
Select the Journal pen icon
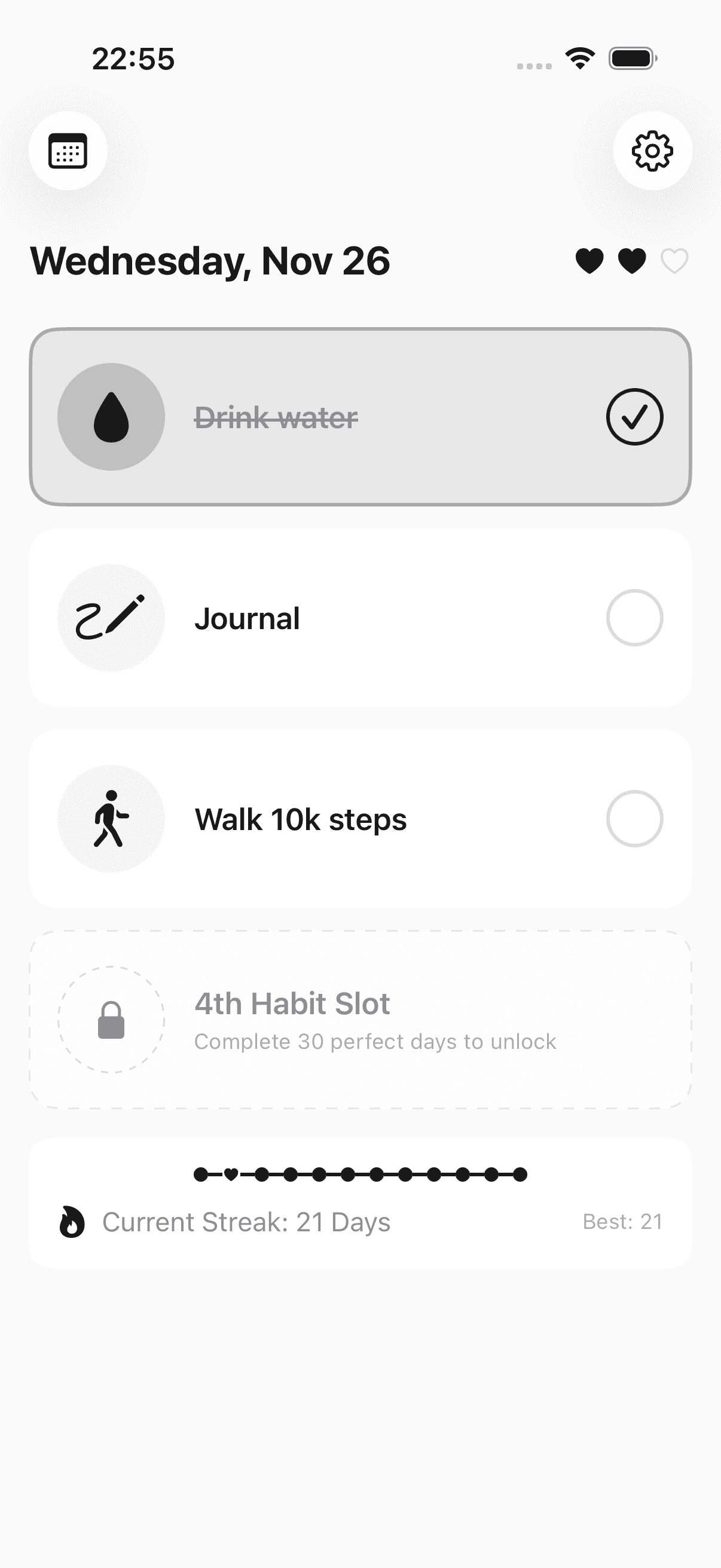(x=111, y=617)
